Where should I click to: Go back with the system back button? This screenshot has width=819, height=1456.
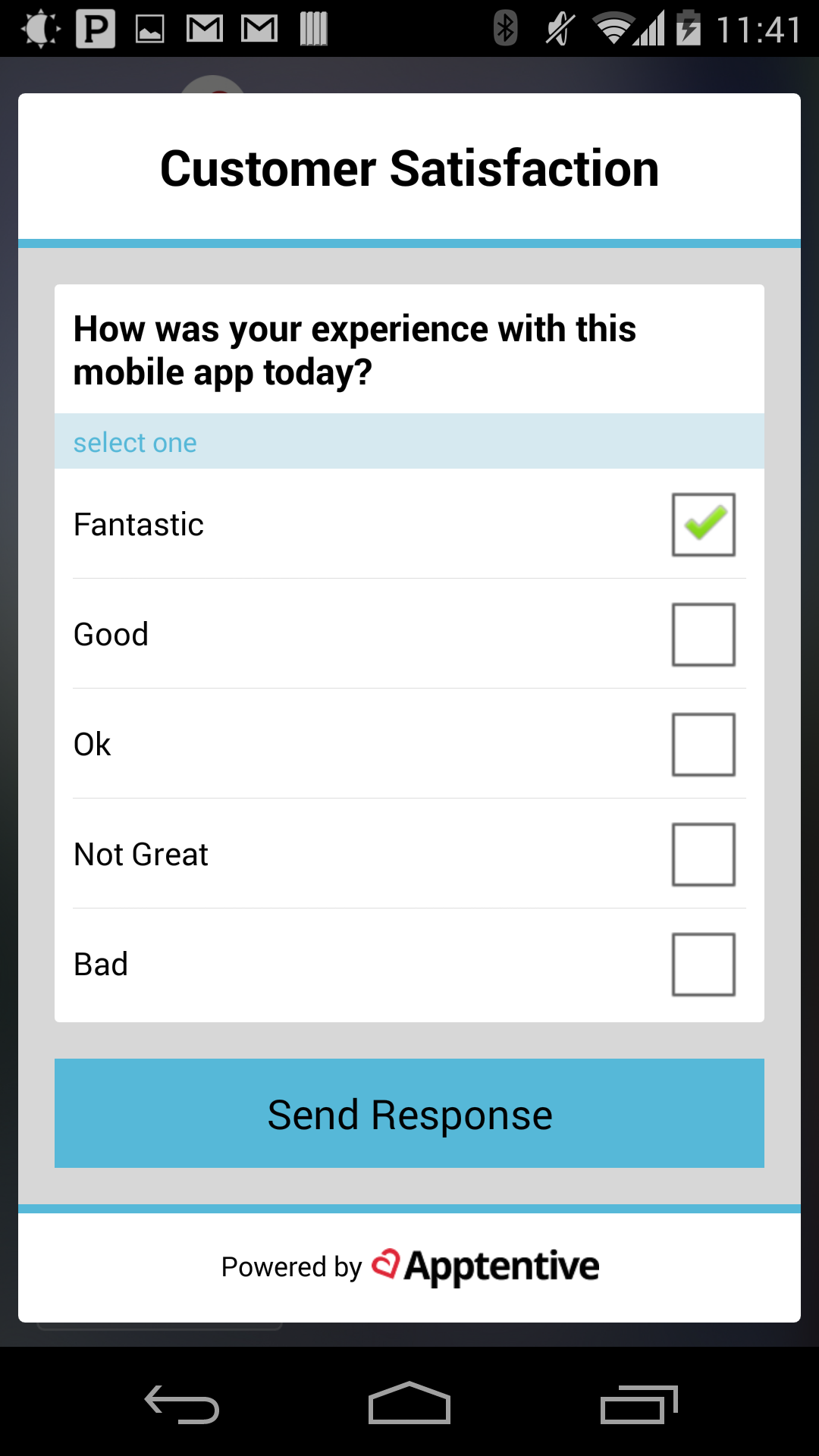[x=182, y=1404]
